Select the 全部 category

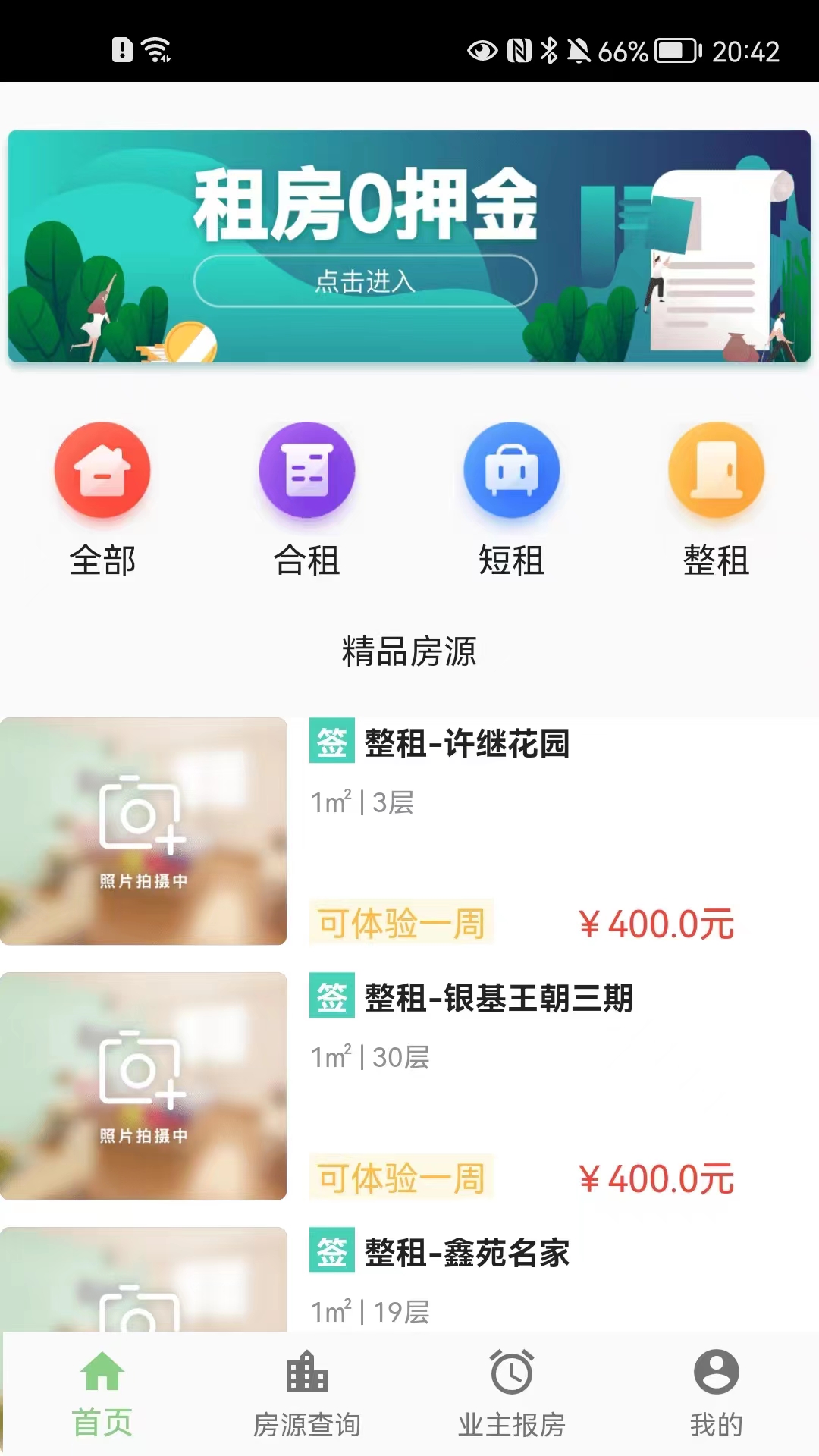point(102,500)
